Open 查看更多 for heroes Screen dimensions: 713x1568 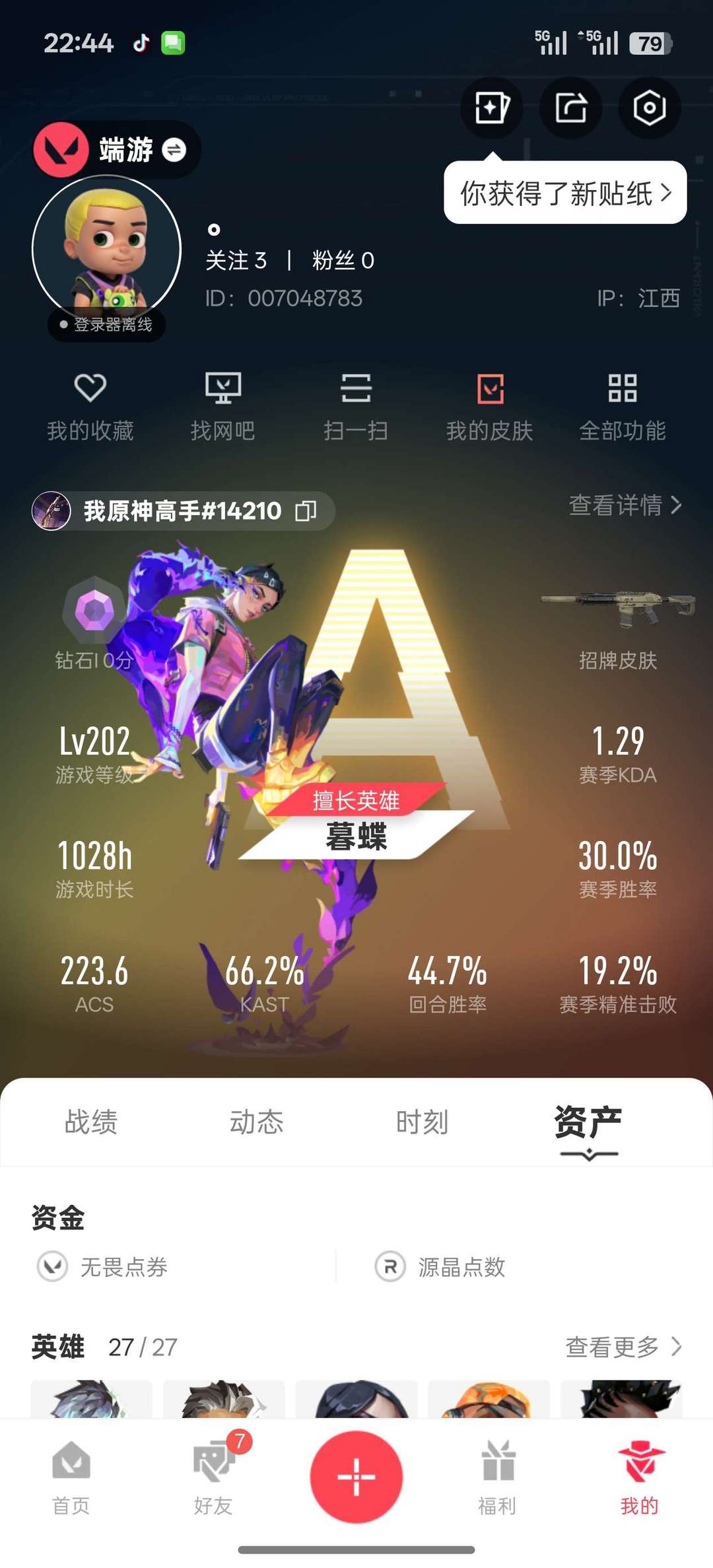pos(624,1347)
